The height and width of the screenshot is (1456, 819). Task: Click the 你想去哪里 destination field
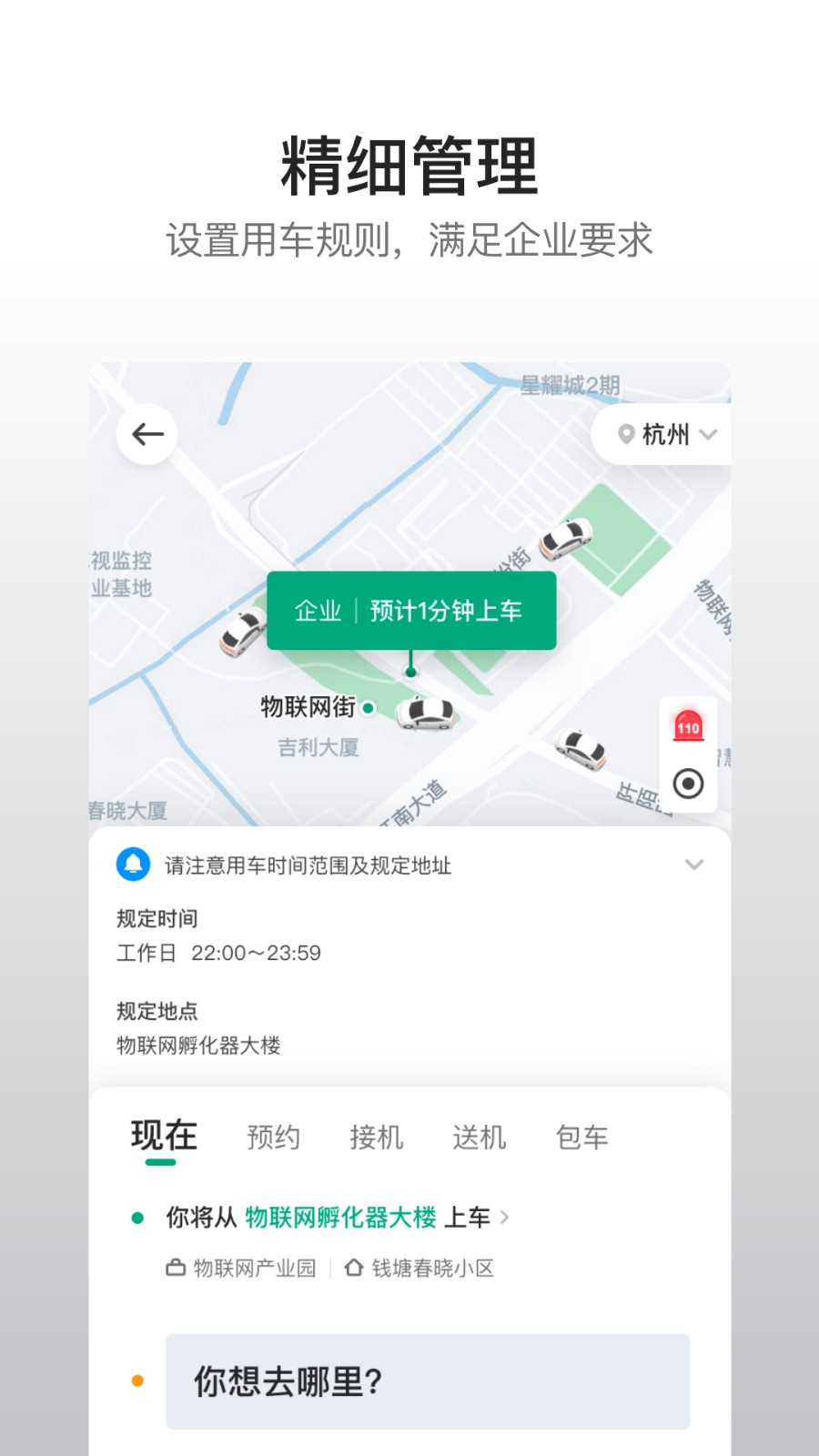(428, 1380)
